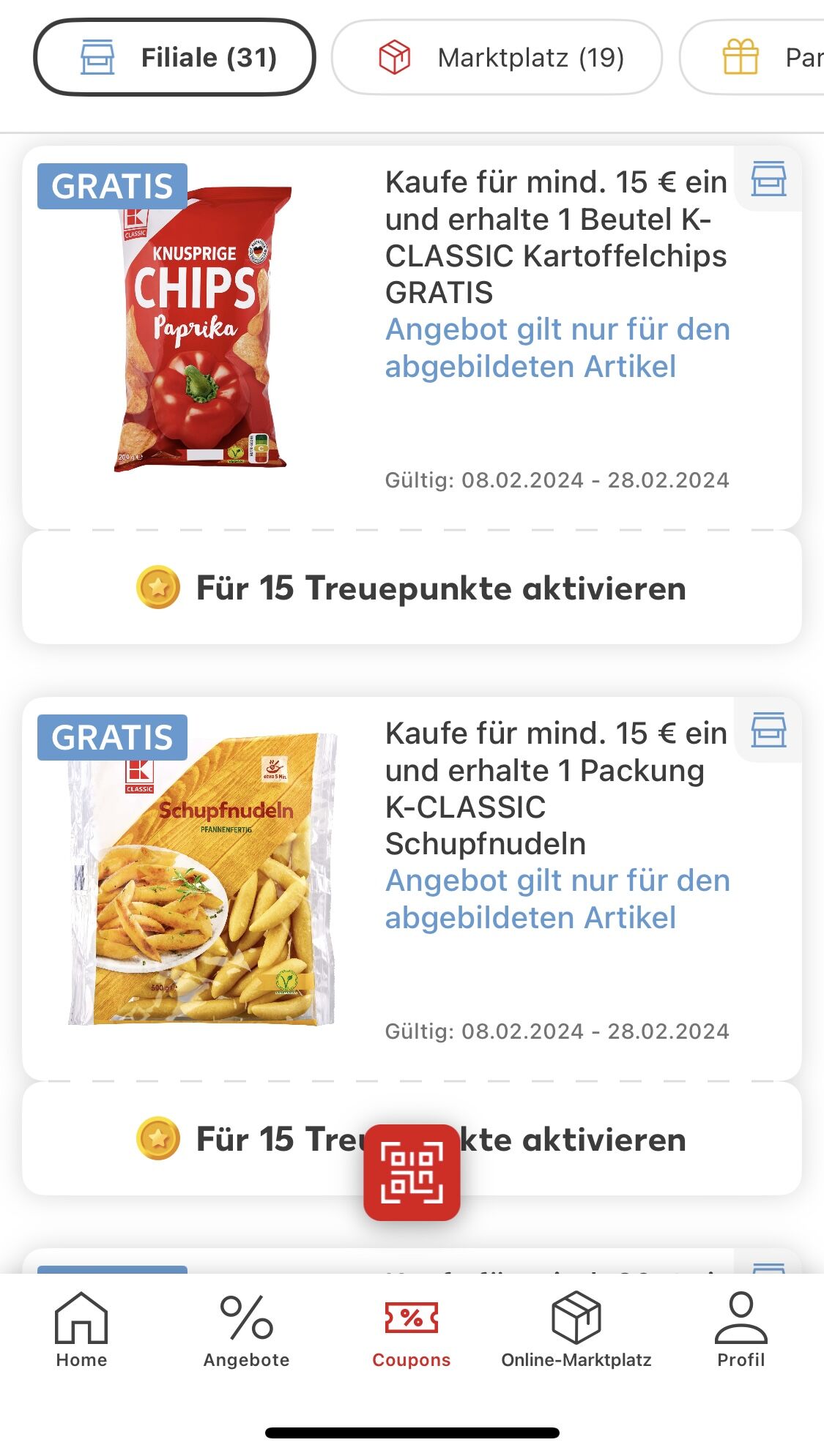Activate the chips coupon for 15 Treuepunkte
This screenshot has height=1456, width=824.
[412, 588]
